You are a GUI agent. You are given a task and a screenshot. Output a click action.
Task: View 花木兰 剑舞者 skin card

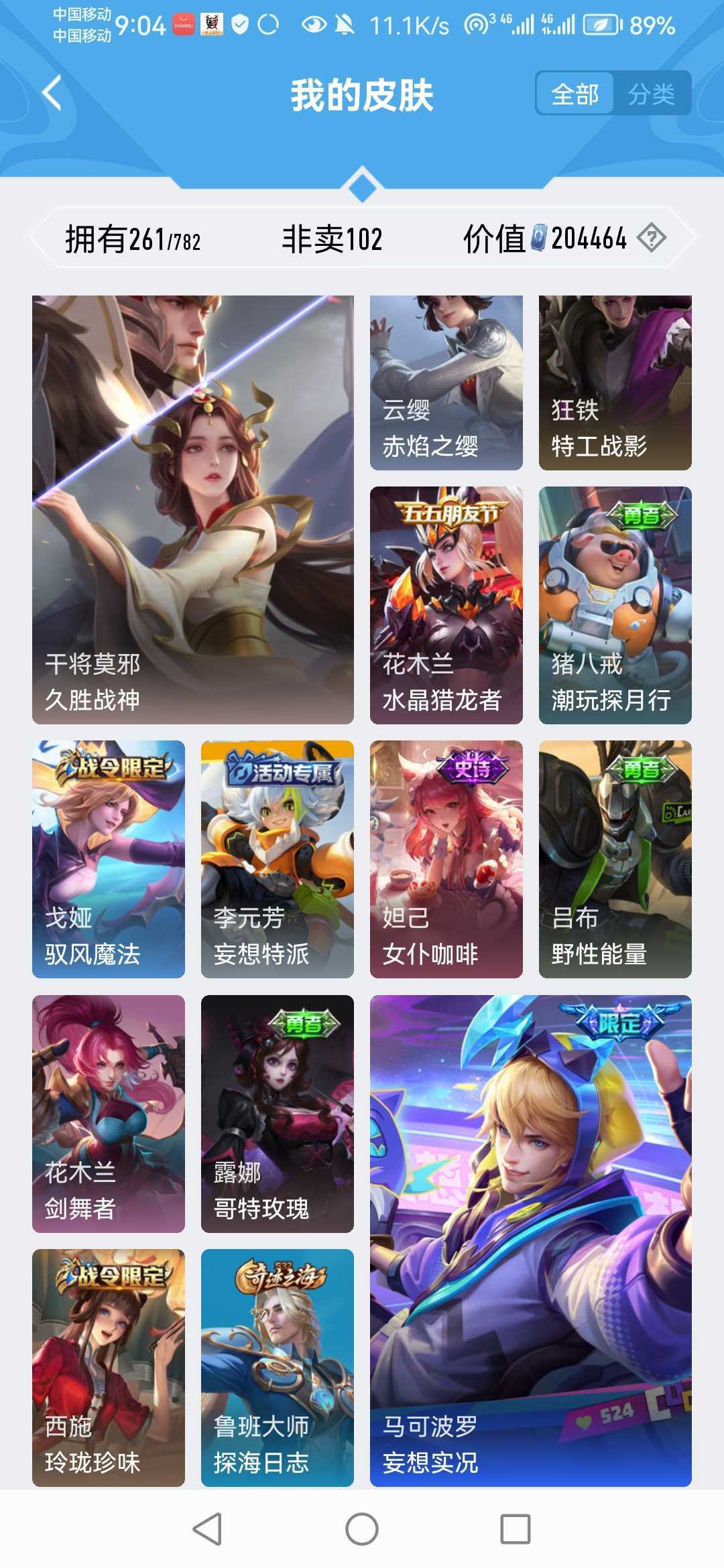pos(109,1113)
